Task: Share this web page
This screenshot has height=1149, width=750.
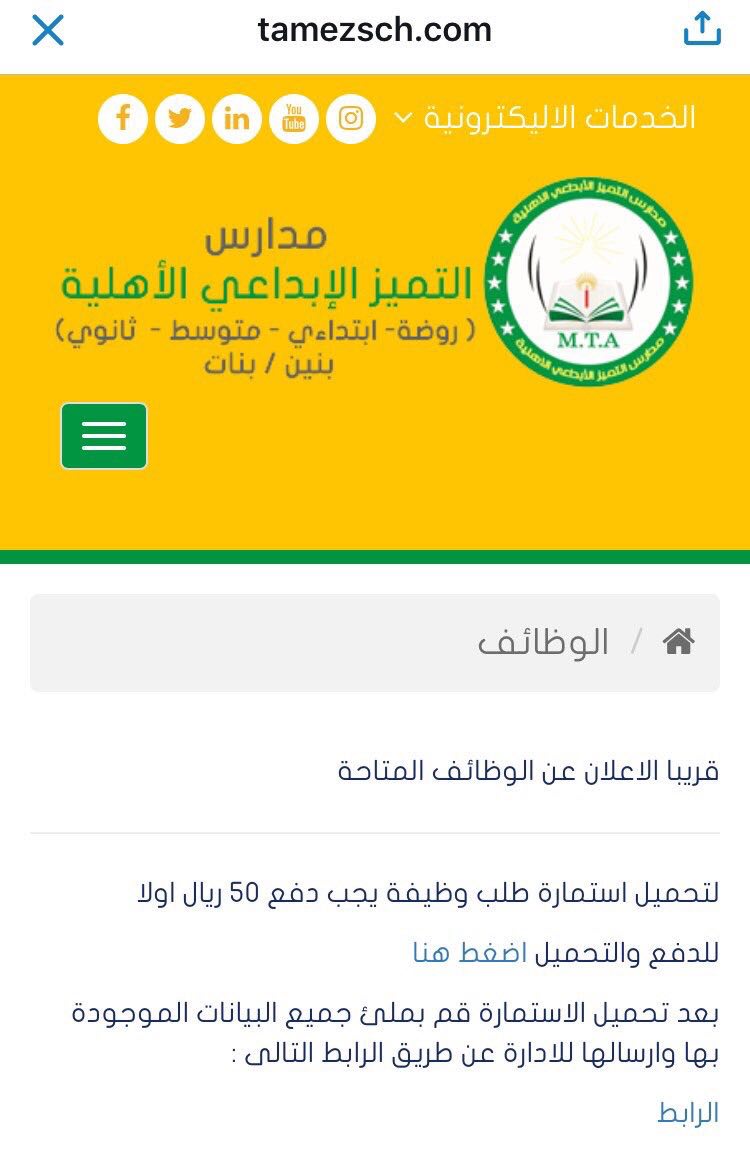Action: pos(702,29)
